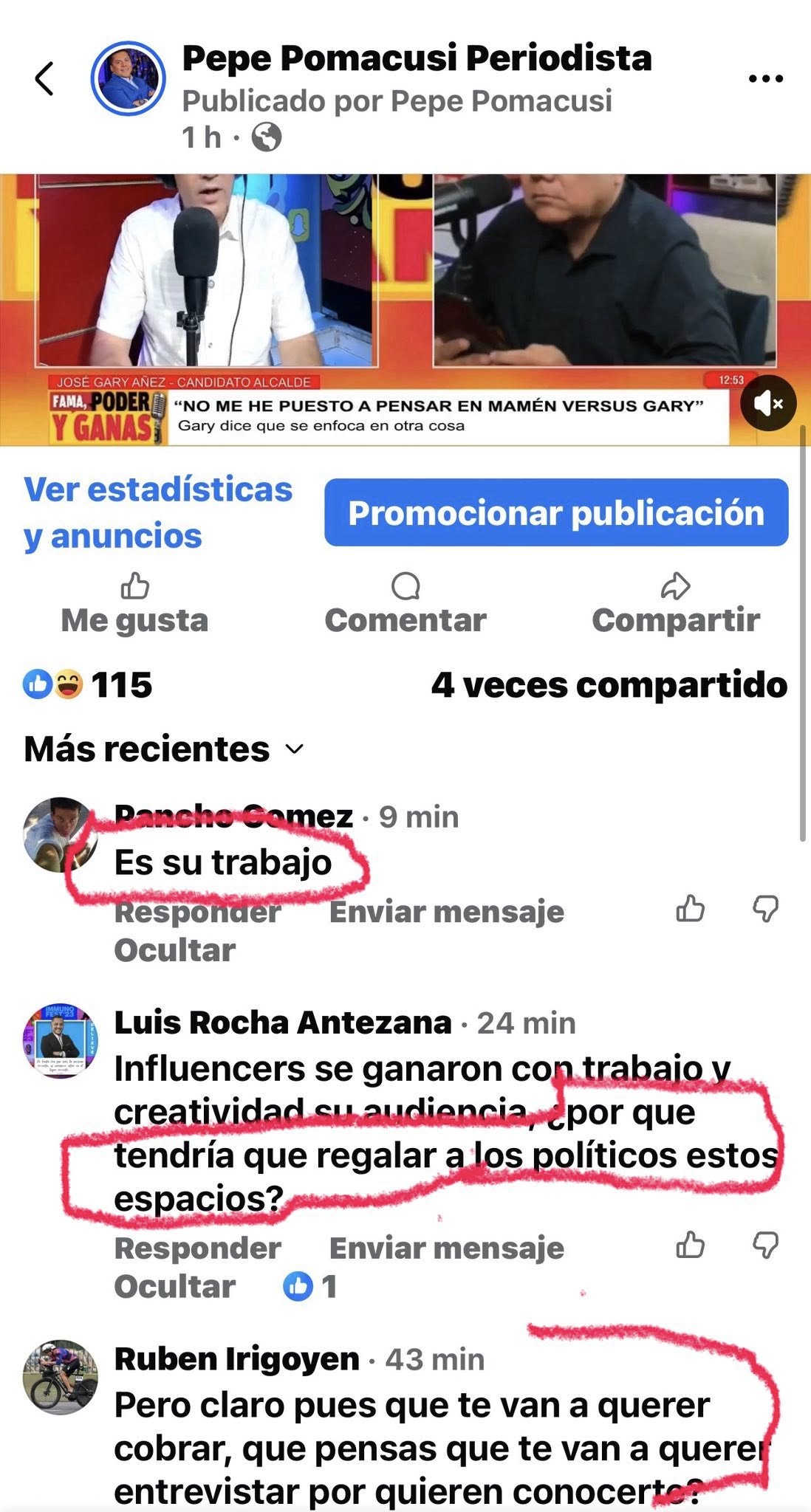Open Ruben Irigoyen's profile
Viewport: 811px width, 1512px height.
[236, 1359]
